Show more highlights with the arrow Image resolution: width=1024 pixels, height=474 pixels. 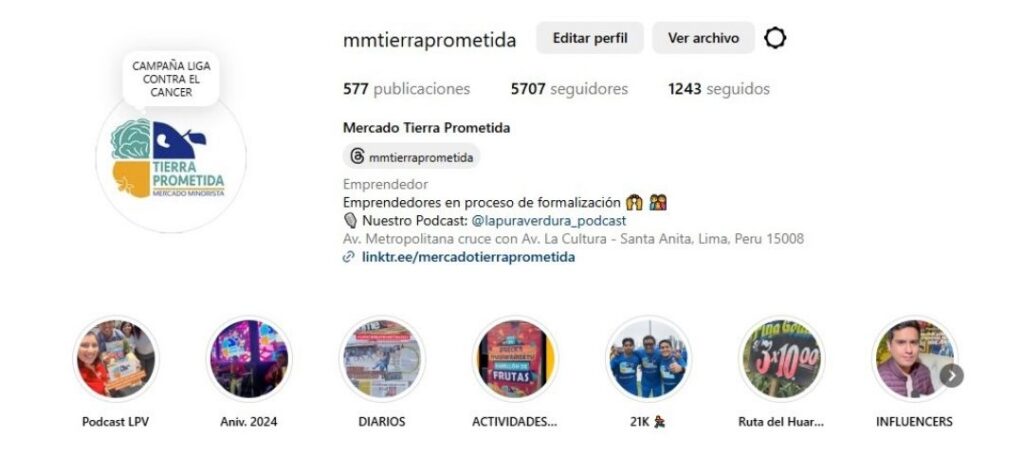coord(952,376)
